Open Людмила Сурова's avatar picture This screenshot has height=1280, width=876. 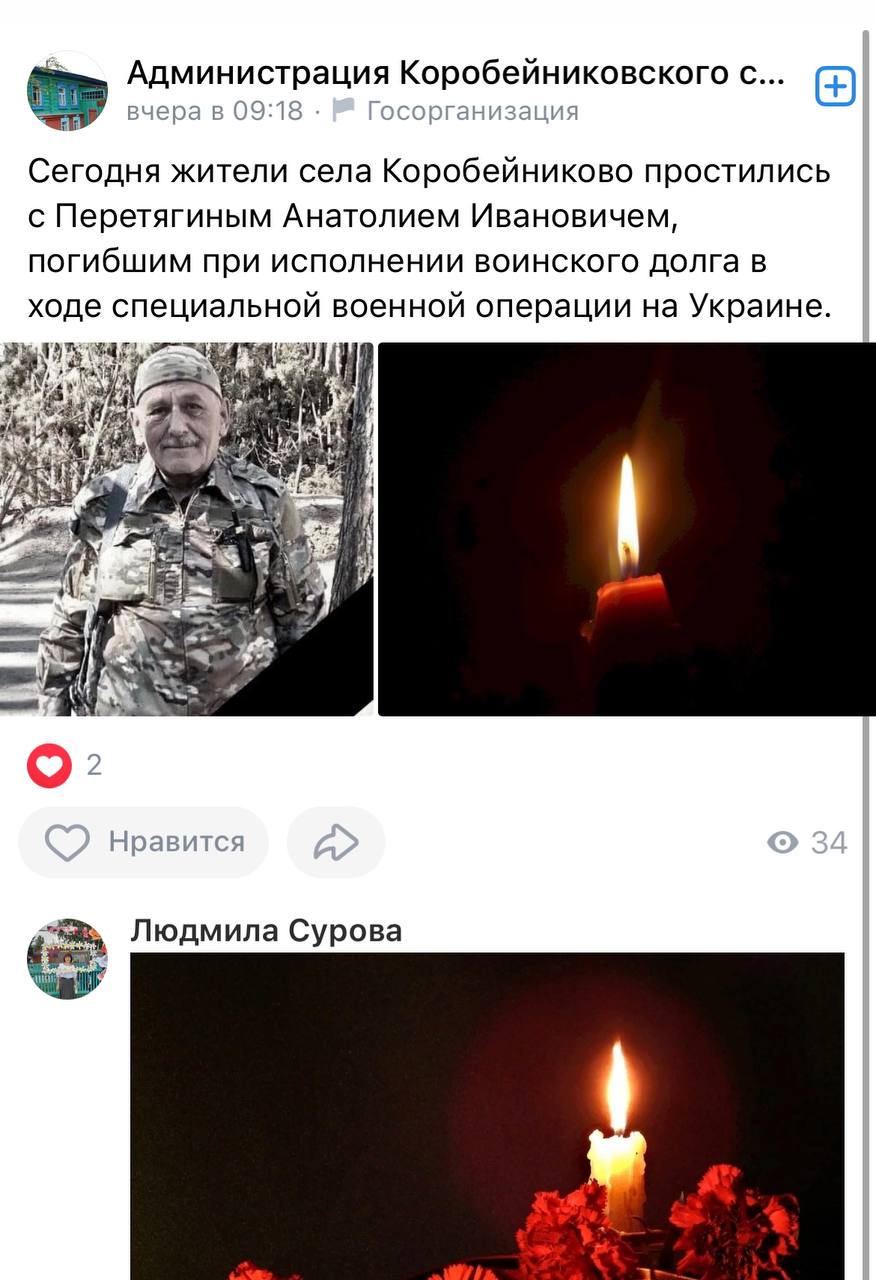(67, 959)
